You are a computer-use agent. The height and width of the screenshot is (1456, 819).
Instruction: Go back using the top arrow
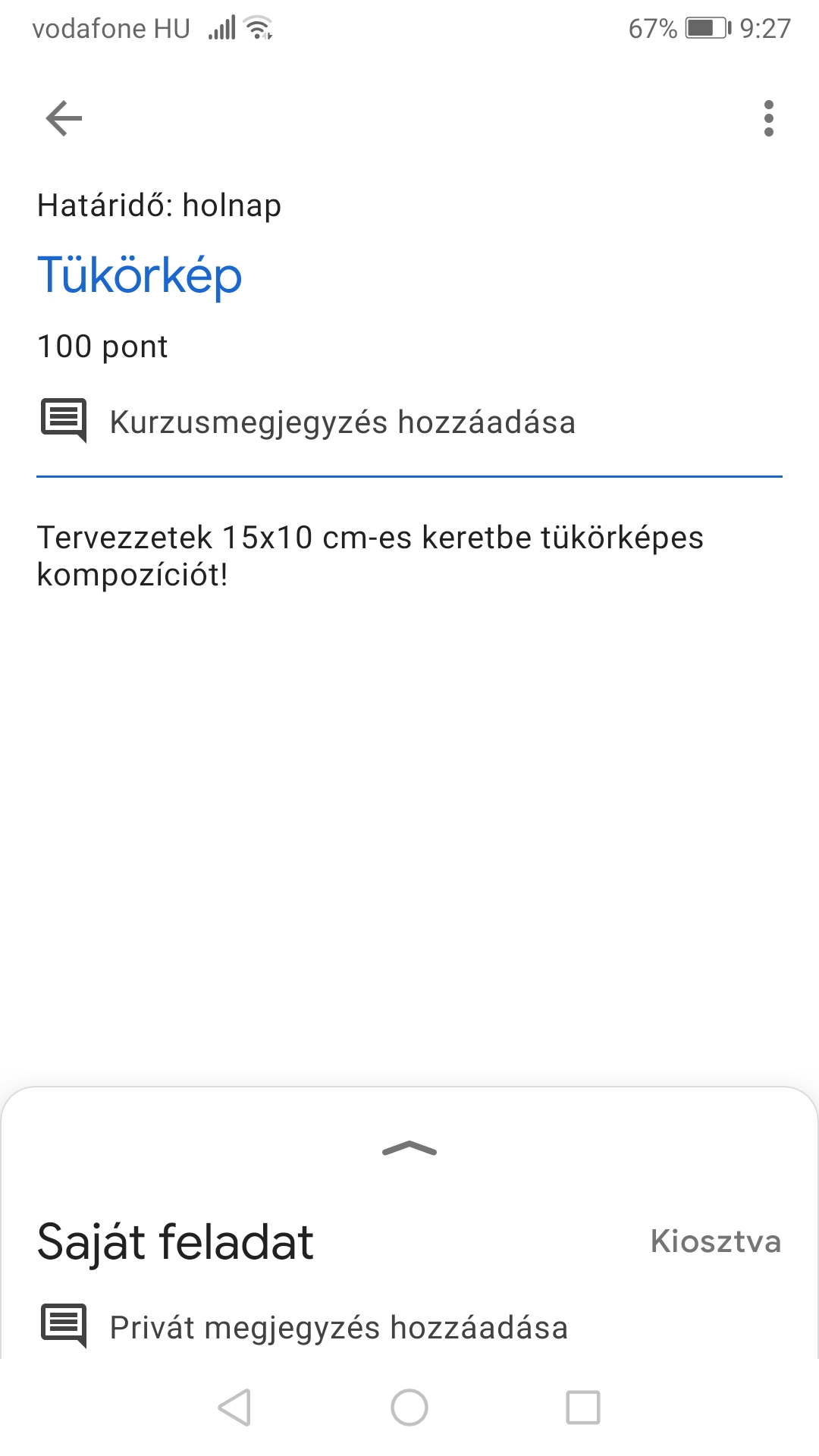tap(64, 118)
